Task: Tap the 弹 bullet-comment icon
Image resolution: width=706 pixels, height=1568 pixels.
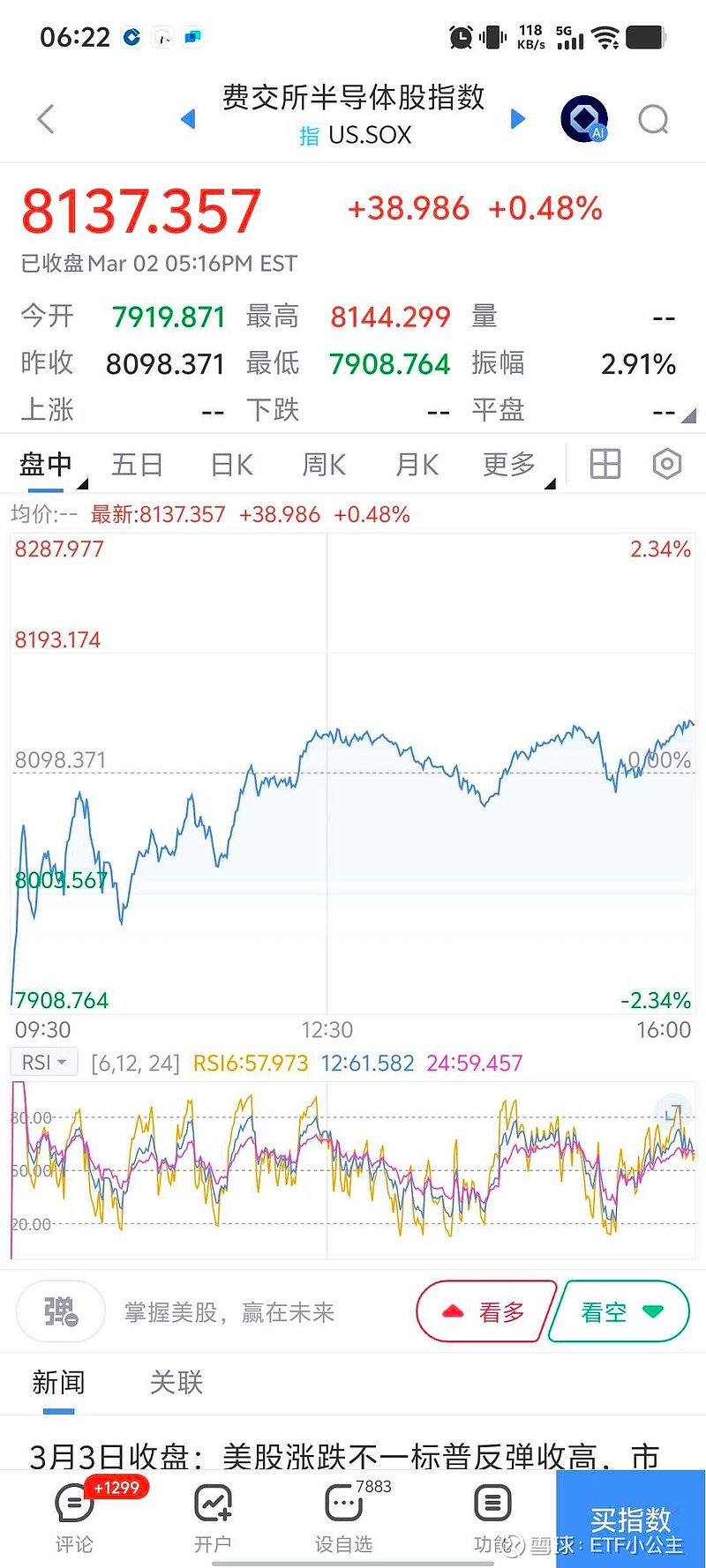Action: click(x=59, y=1311)
